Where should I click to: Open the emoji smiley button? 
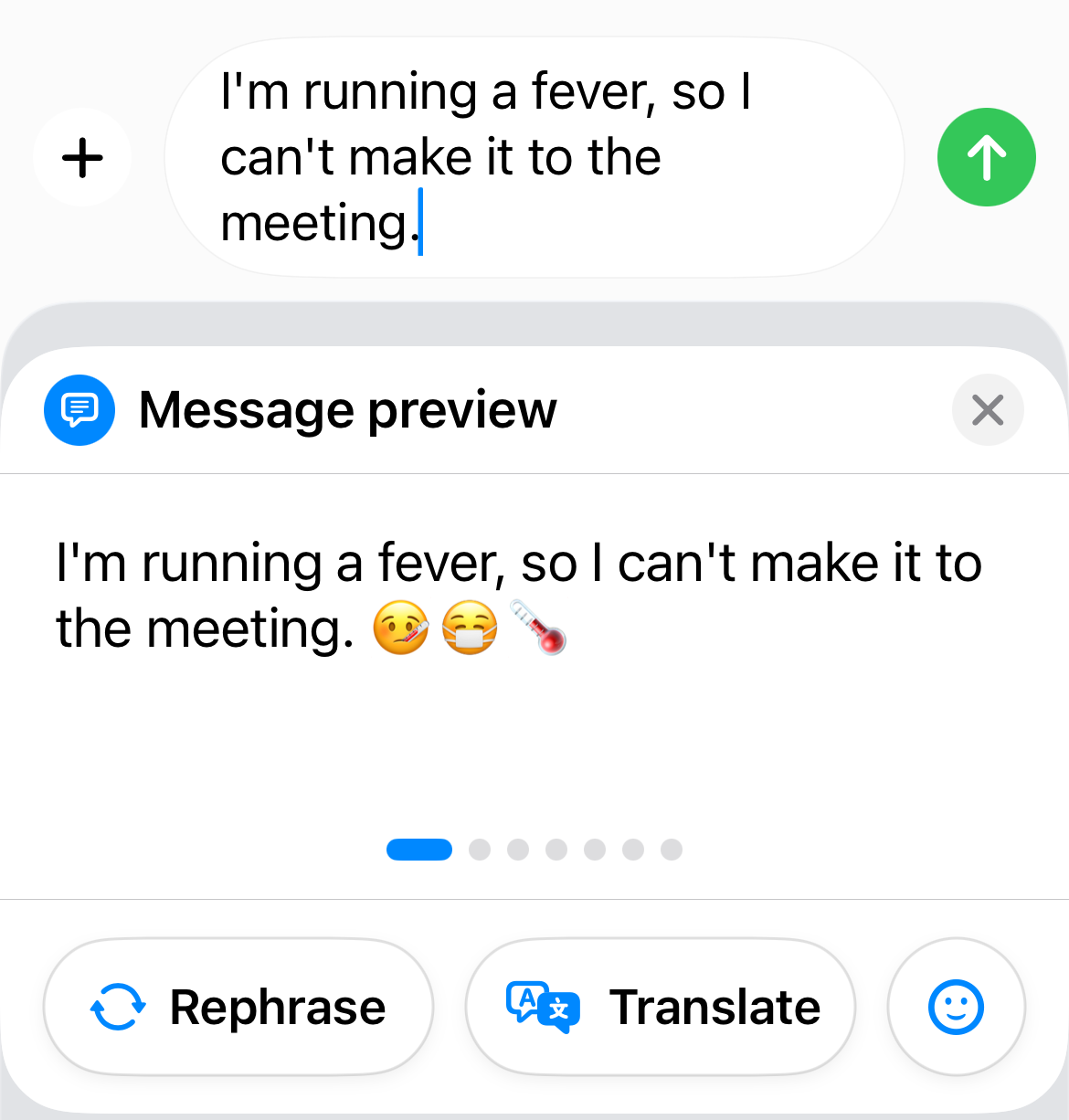[956, 1007]
